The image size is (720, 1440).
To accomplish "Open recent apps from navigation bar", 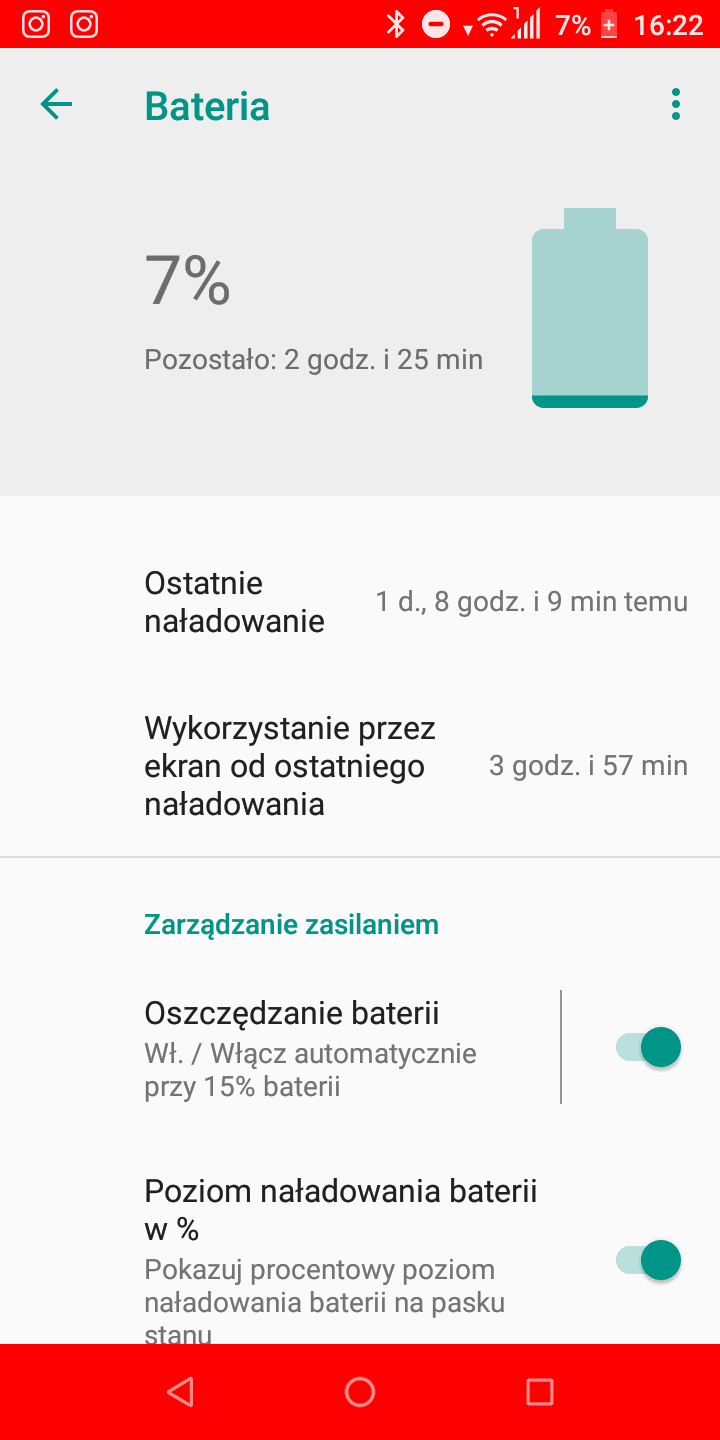I will click(x=540, y=1392).
